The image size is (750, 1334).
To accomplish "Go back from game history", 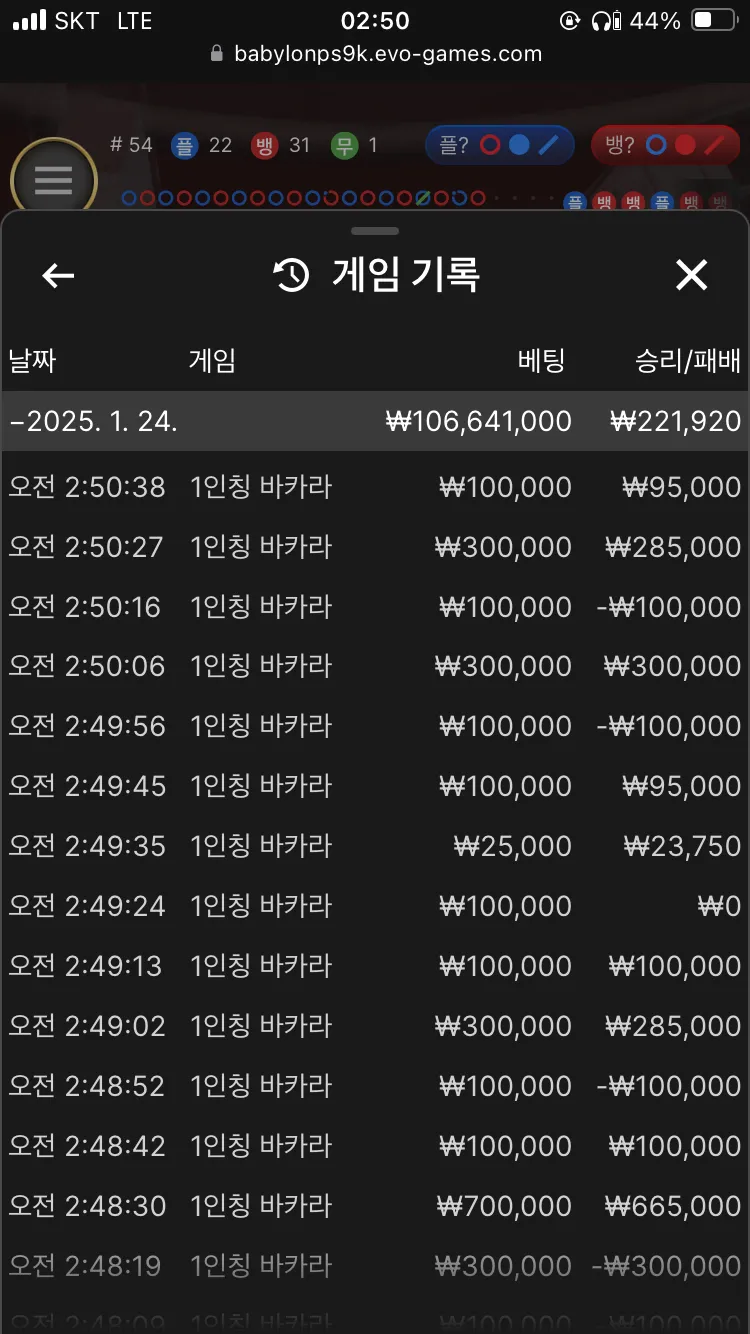I will 58,275.
